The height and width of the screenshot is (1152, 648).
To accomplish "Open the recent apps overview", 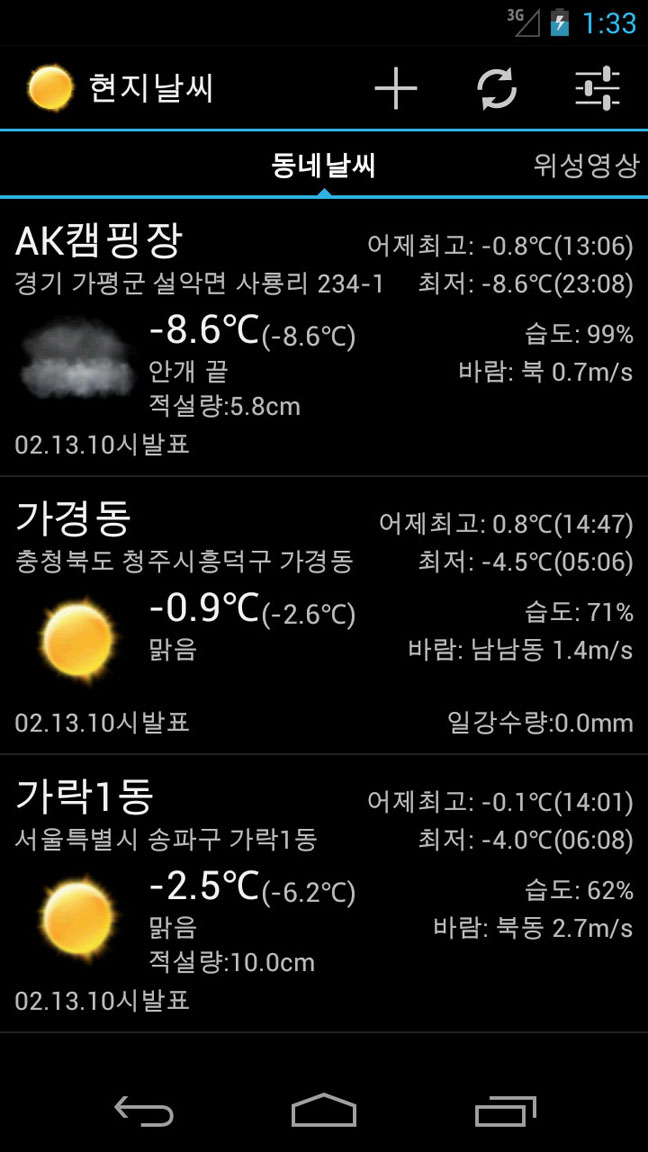I will pos(505,1110).
